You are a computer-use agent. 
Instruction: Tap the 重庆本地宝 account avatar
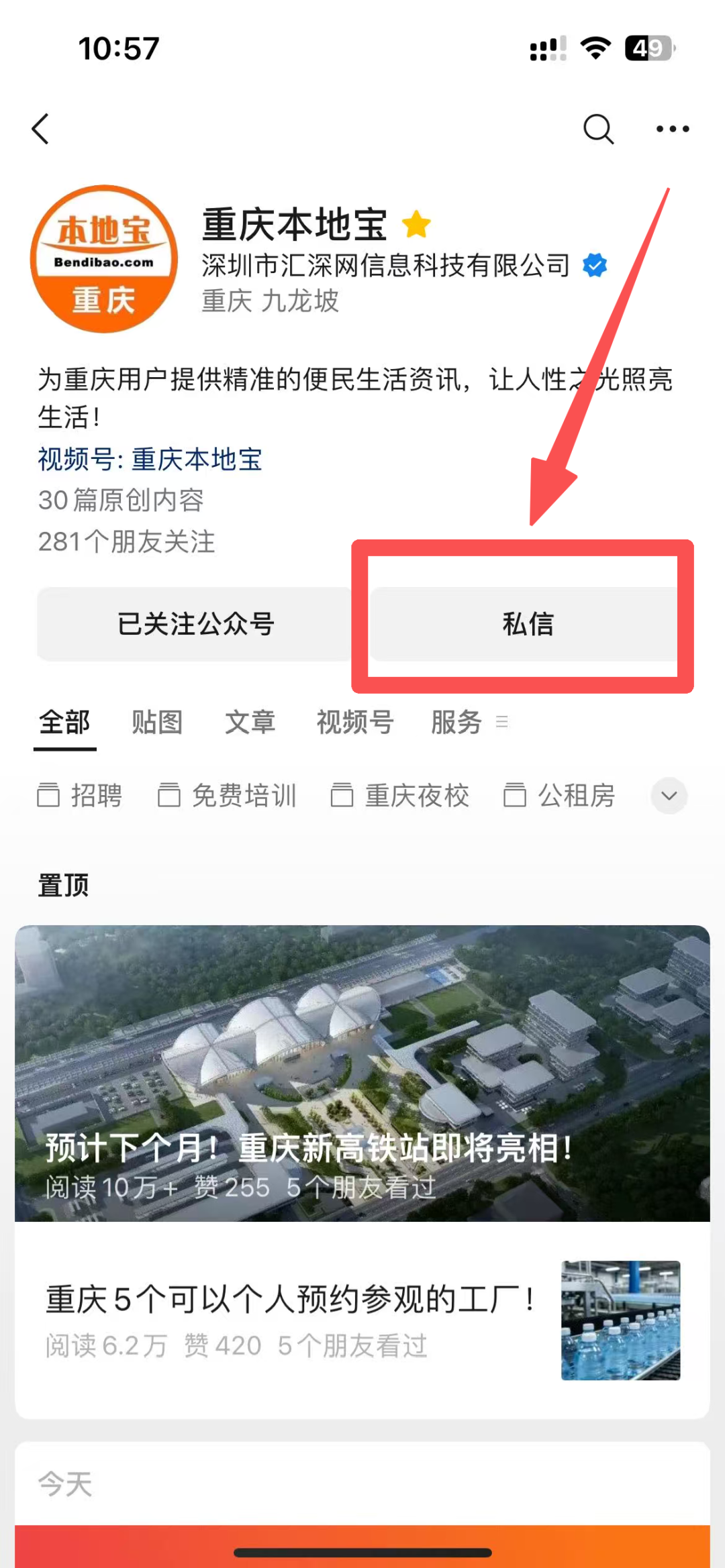click(x=104, y=259)
